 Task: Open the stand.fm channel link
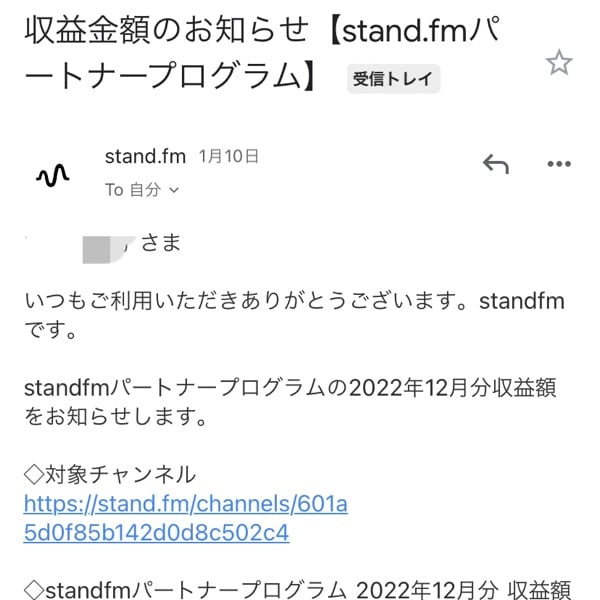[185, 518]
